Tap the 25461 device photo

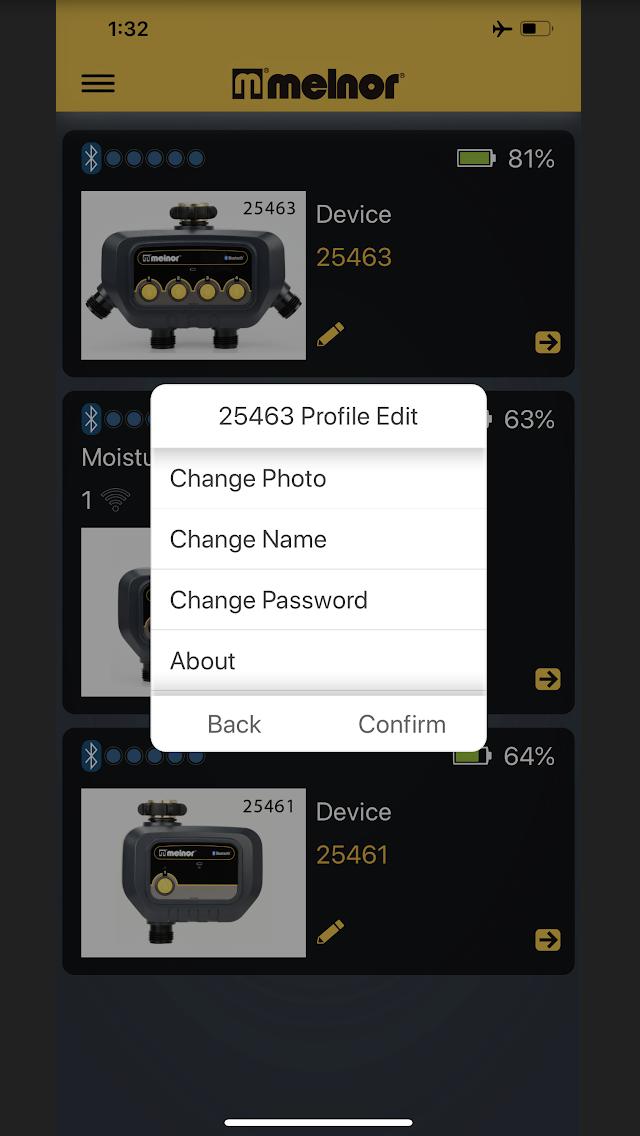tap(193, 872)
